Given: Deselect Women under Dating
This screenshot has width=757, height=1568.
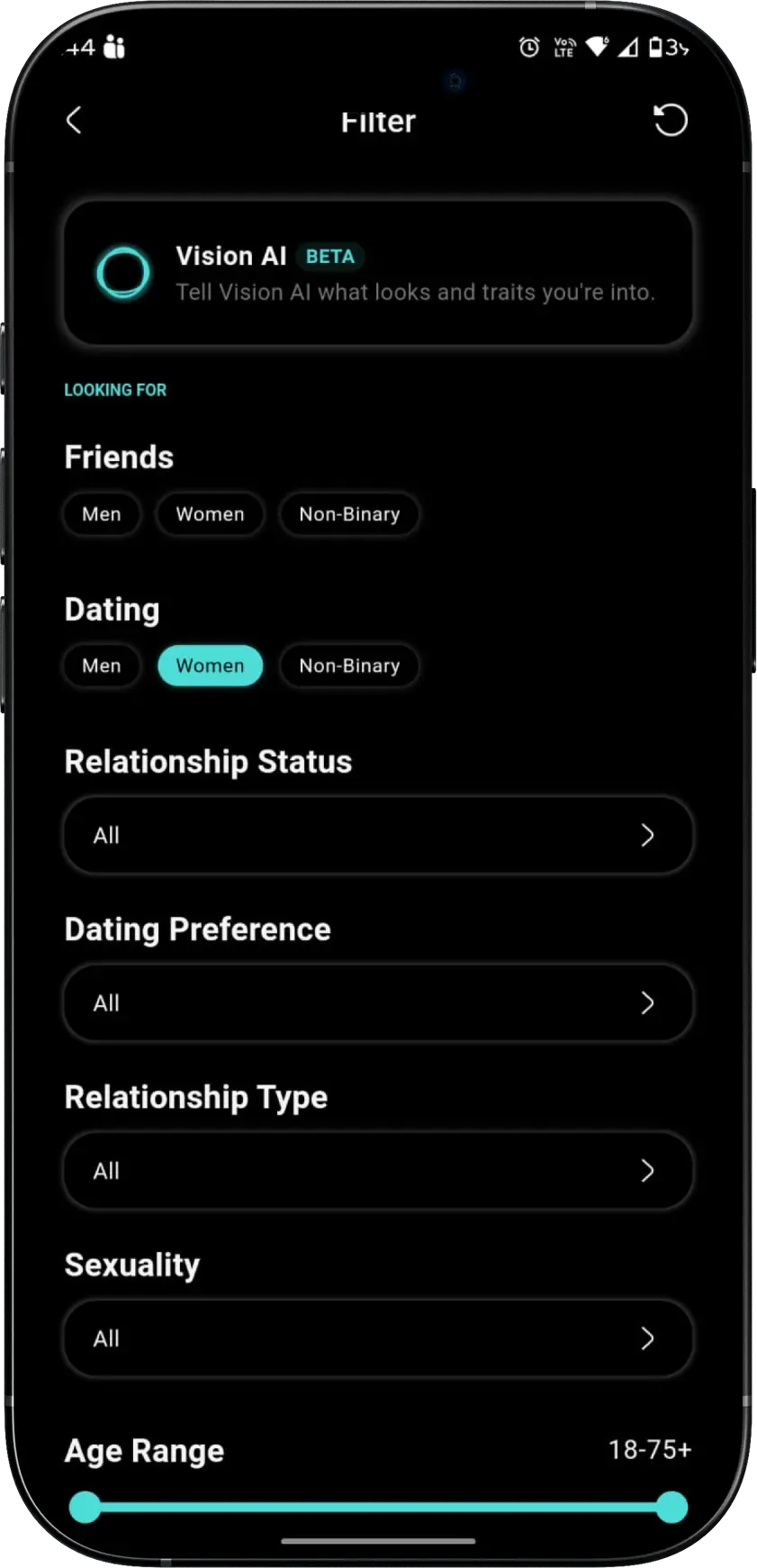Looking at the screenshot, I should tap(210, 666).
